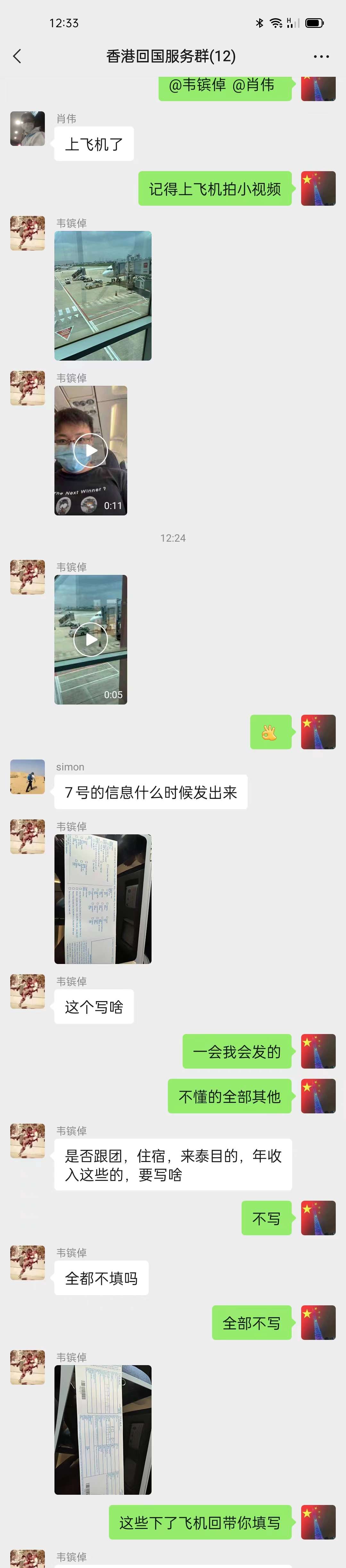
Task: Open simon's profile avatar
Action: 28,776
